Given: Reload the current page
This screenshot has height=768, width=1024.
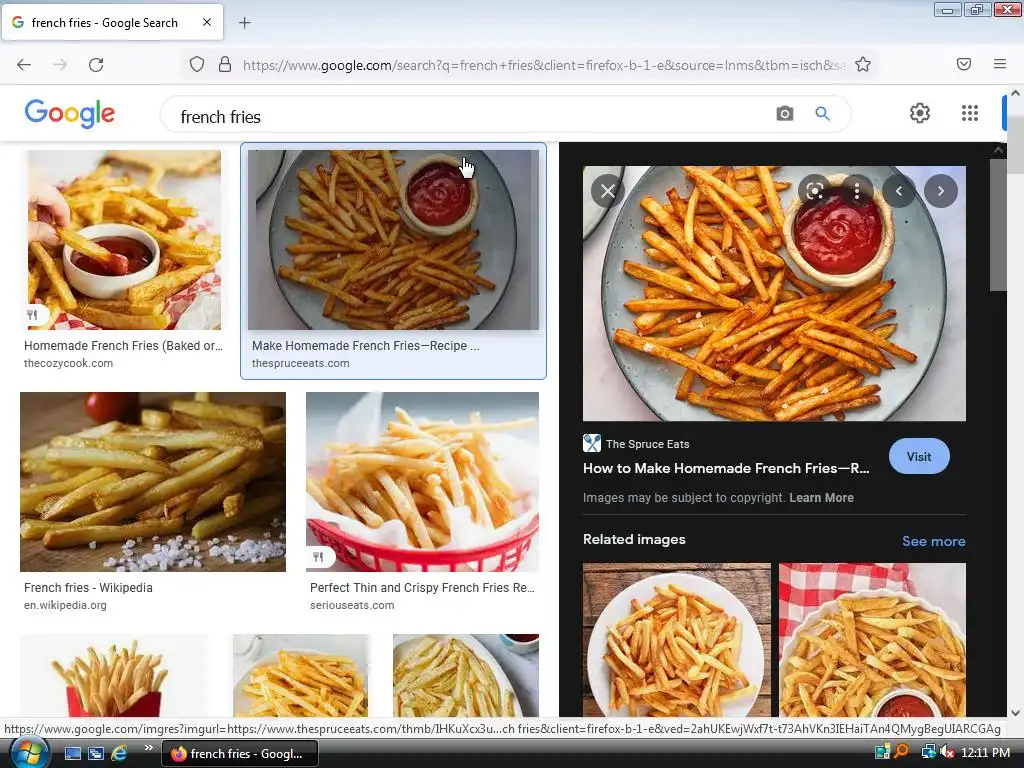Looking at the screenshot, I should (x=96, y=65).
